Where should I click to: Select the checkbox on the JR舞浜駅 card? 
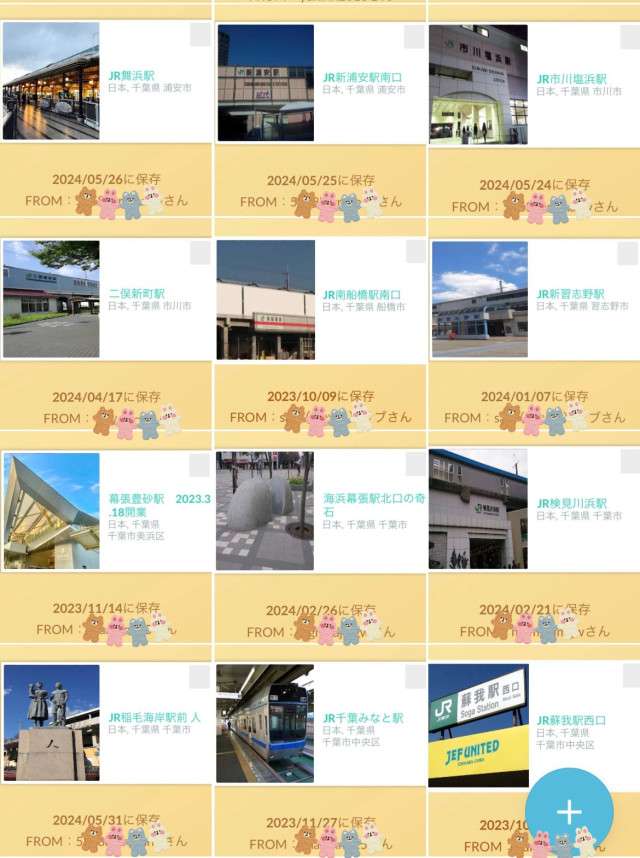click(x=200, y=36)
